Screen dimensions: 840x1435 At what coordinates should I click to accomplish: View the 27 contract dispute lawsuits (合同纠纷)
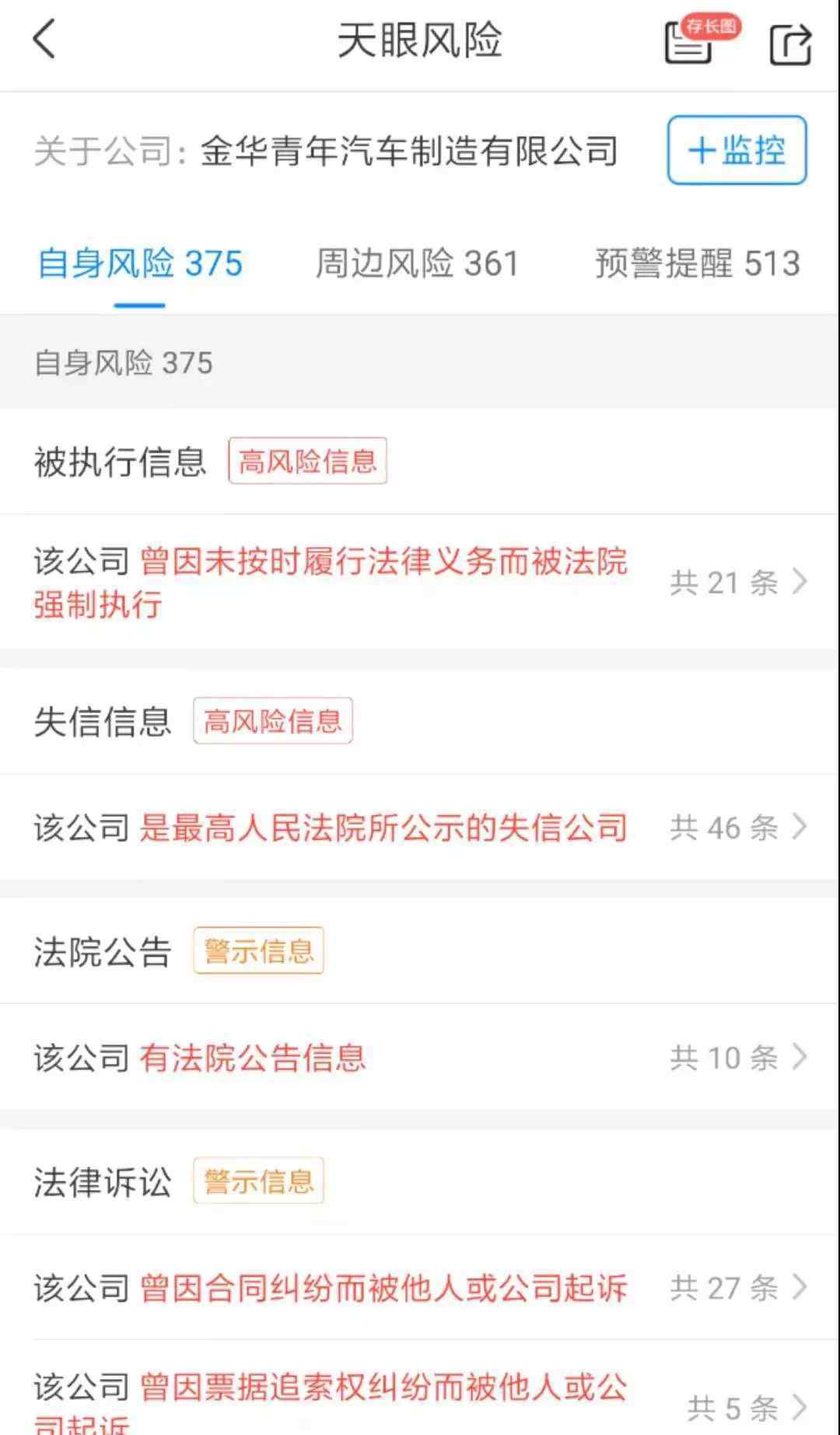pos(420,1287)
